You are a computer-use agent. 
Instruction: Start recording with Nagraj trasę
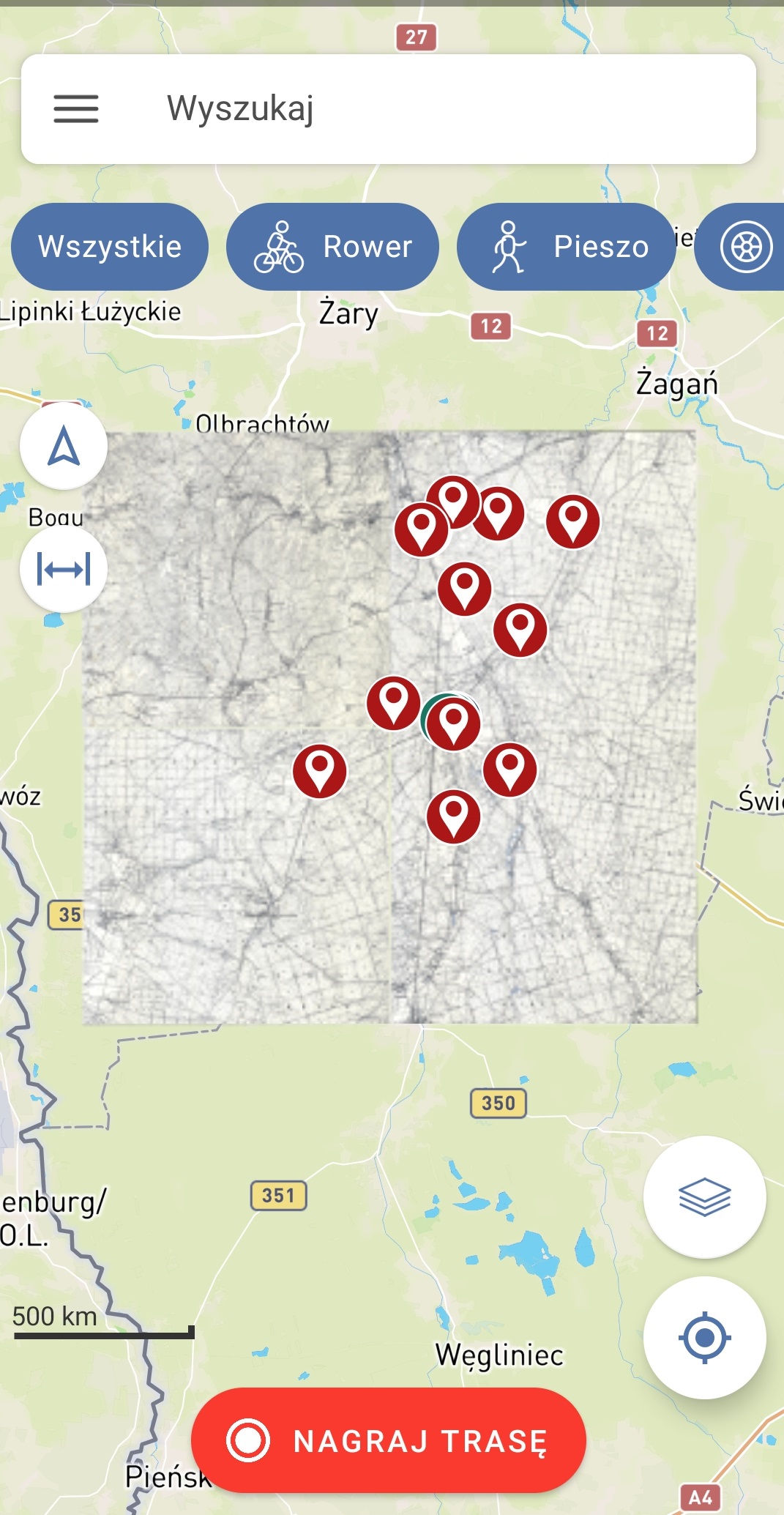(x=389, y=1440)
